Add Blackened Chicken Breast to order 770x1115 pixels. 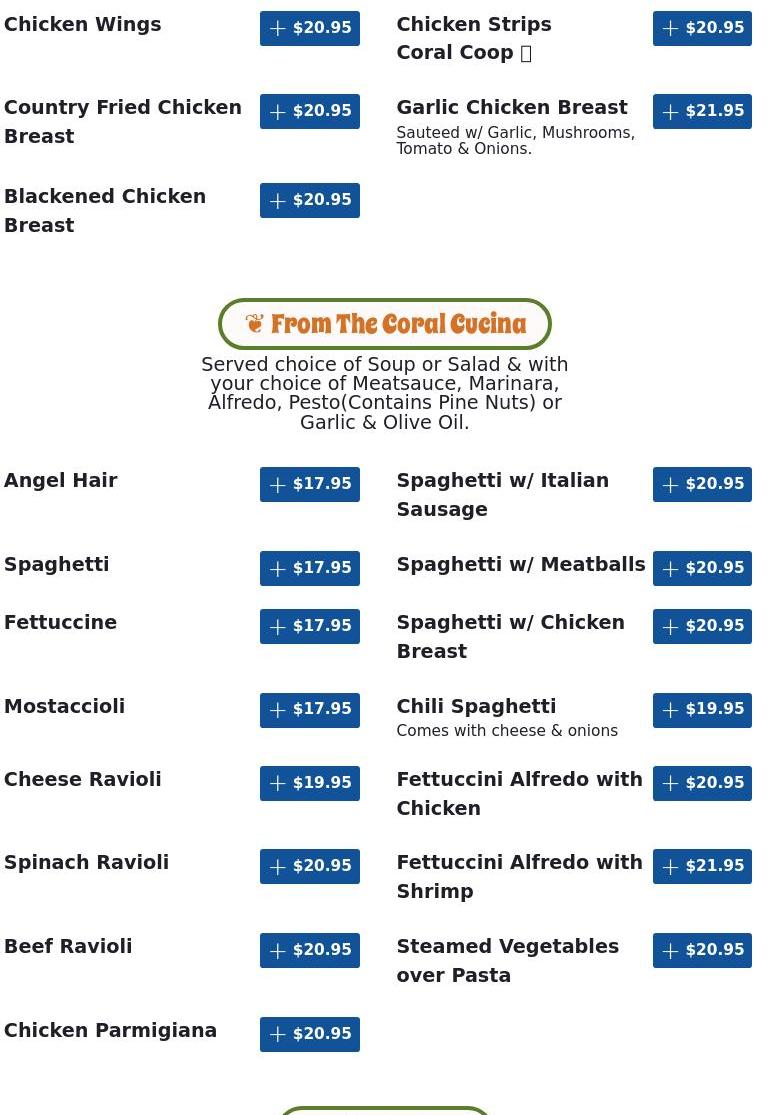309,200
